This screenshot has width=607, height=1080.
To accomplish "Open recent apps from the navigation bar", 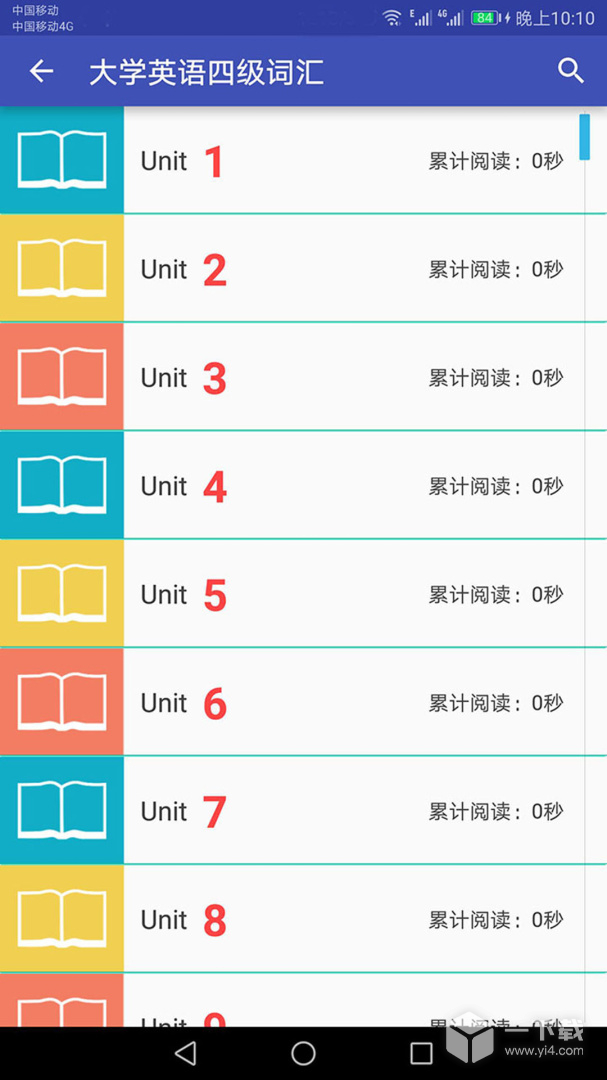I will [x=421, y=1053].
